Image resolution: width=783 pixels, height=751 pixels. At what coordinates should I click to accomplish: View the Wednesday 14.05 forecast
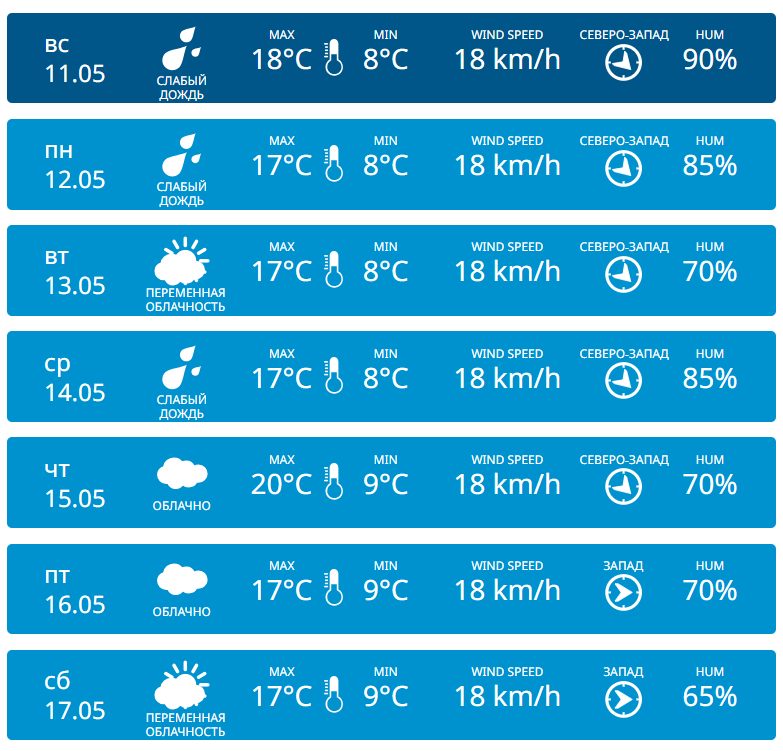pyautogui.click(x=391, y=377)
